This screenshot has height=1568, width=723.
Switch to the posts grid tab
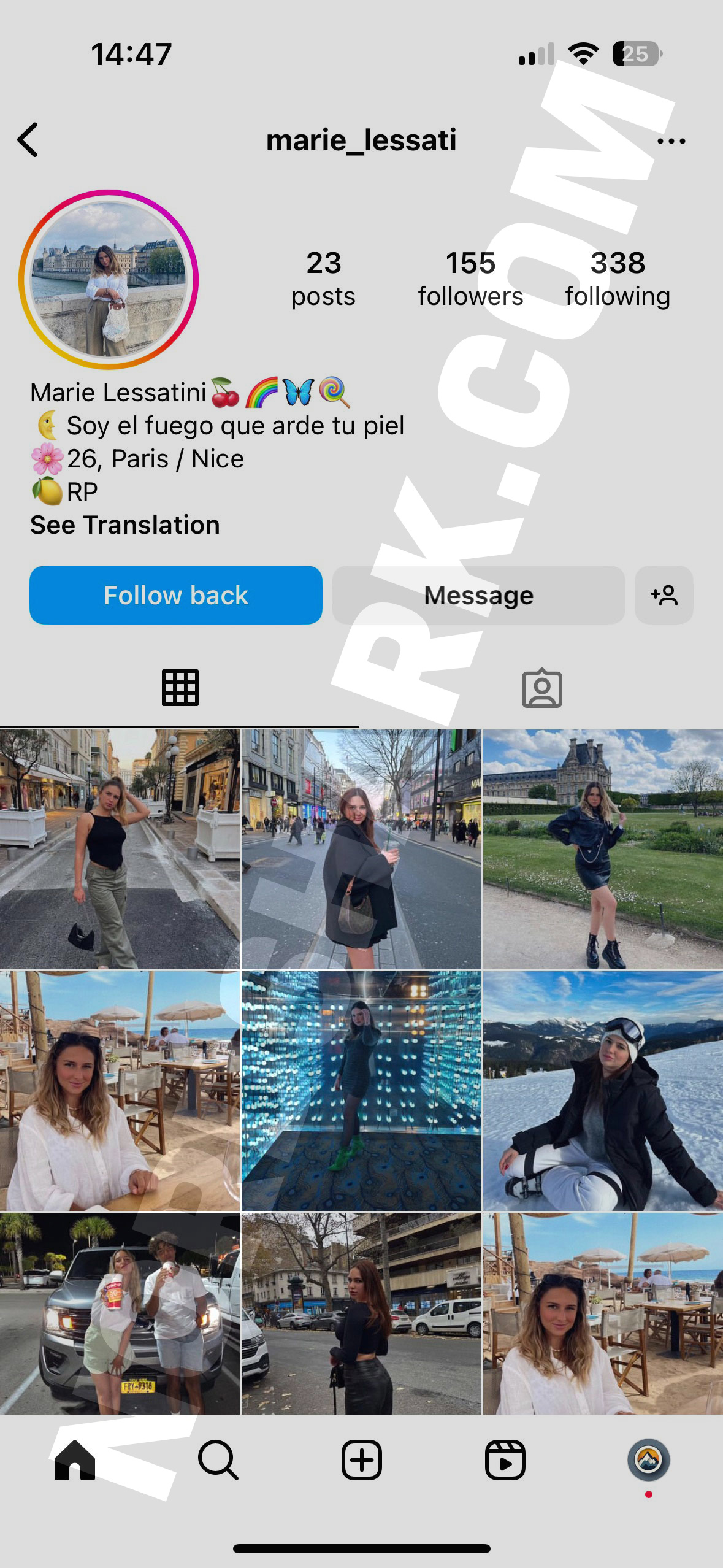(180, 688)
